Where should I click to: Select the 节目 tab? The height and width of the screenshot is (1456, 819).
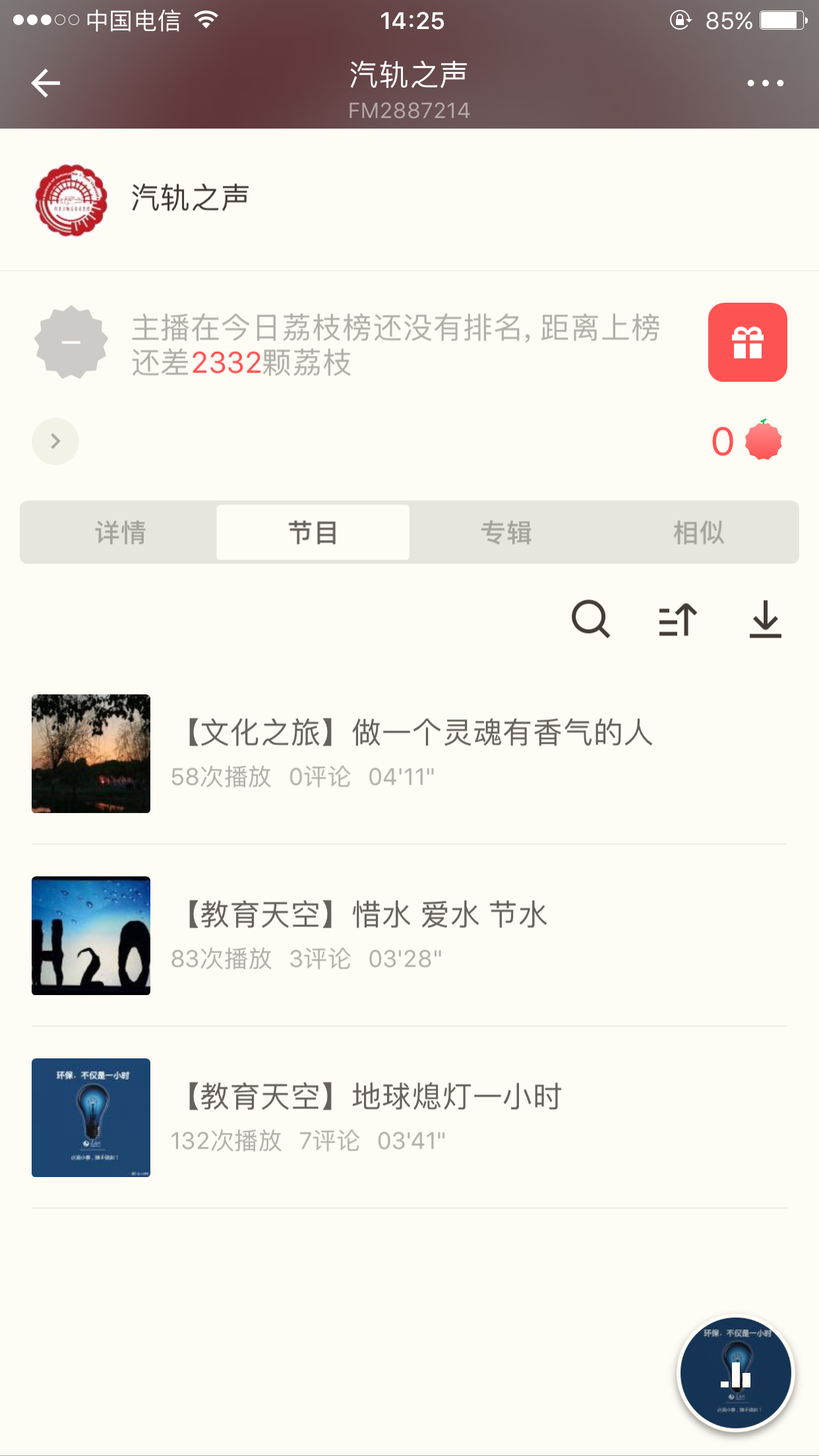pyautogui.click(x=313, y=532)
